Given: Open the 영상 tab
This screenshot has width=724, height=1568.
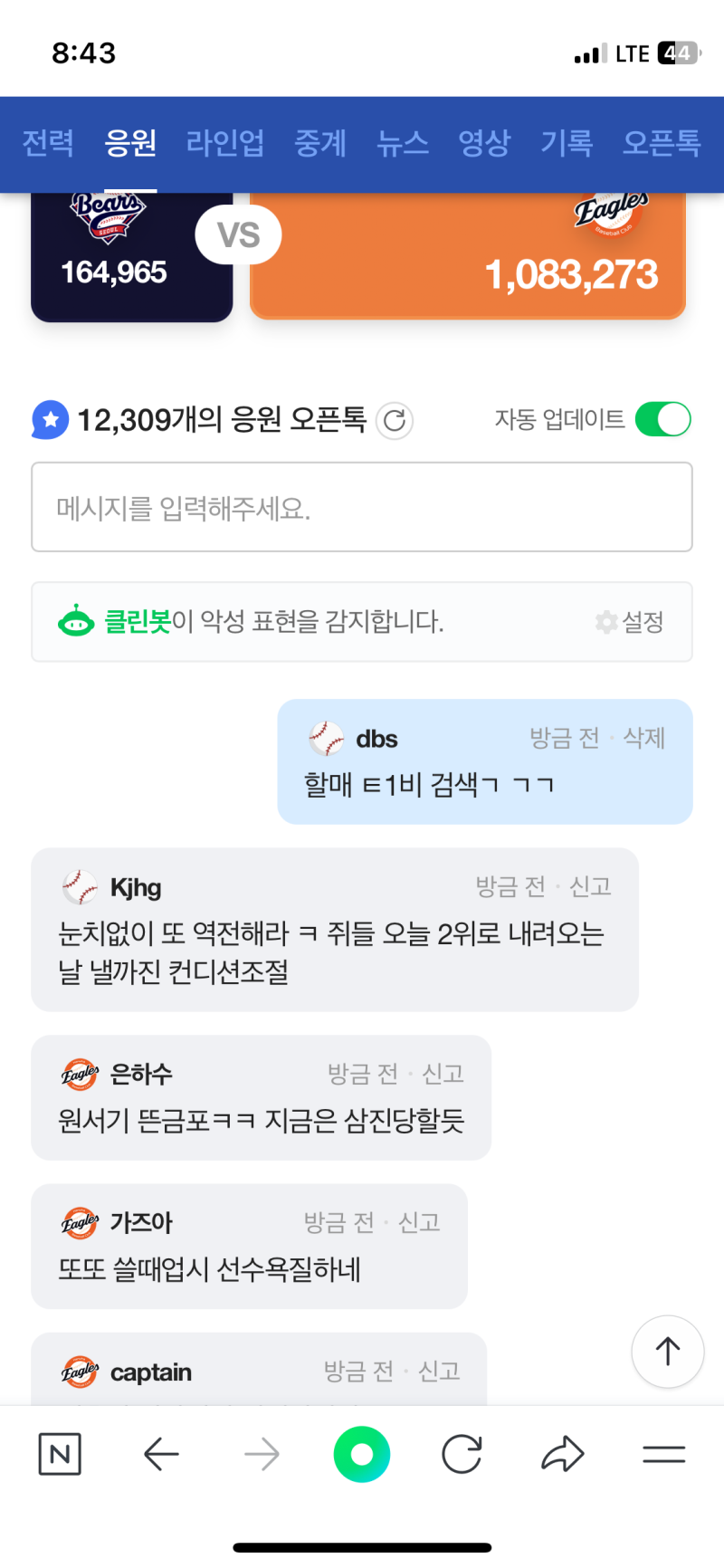Looking at the screenshot, I should coord(484,143).
